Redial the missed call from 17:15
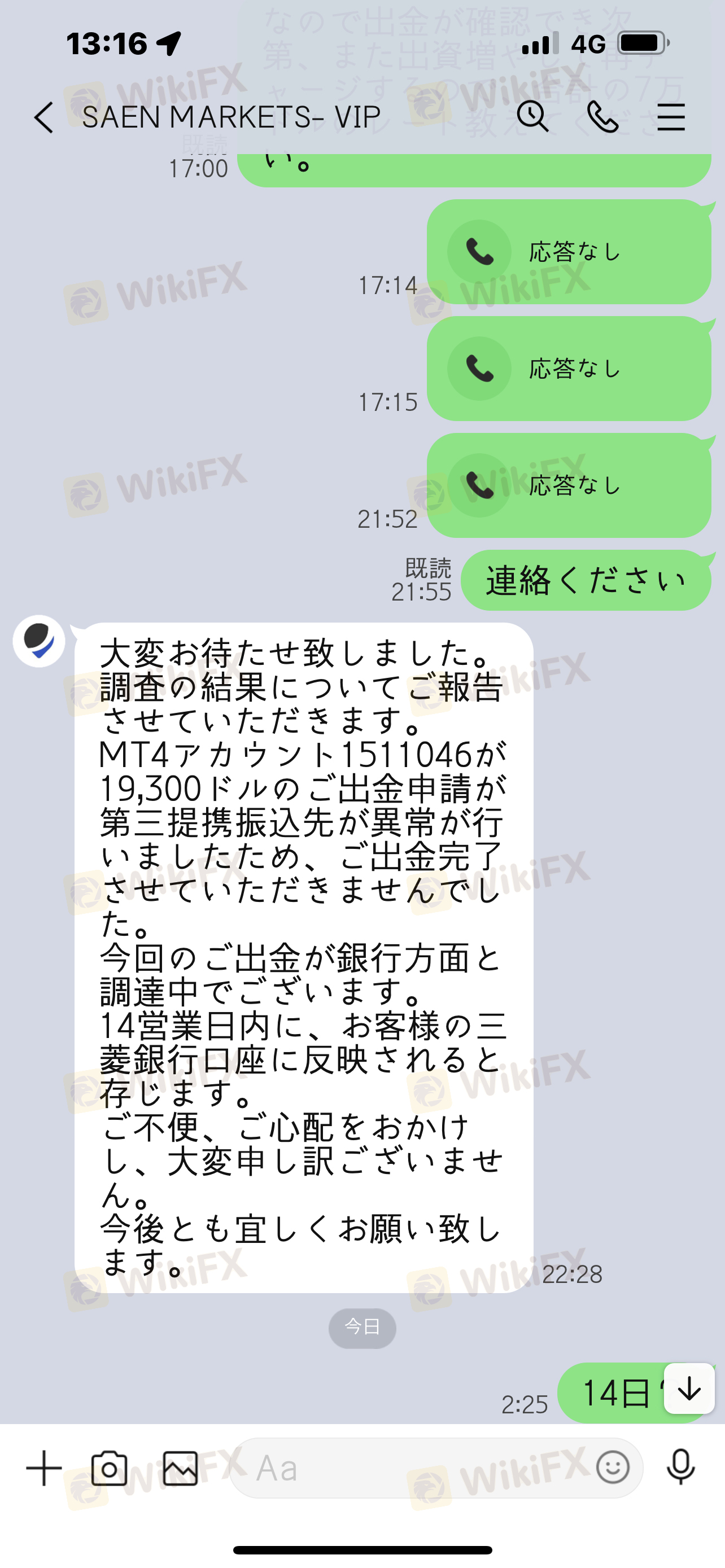Screen dimensions: 725x1568 pyautogui.click(x=569, y=368)
